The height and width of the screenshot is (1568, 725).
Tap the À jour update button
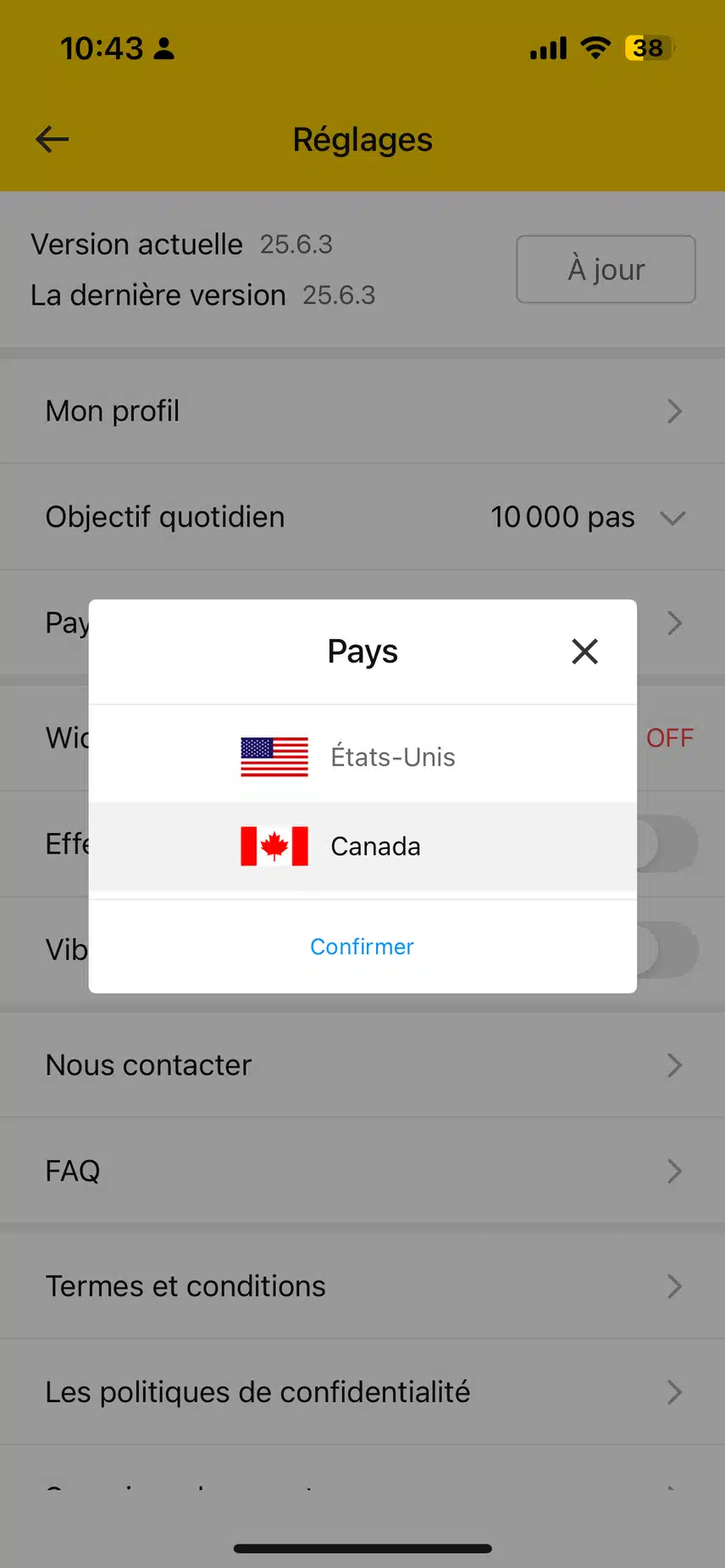[606, 269]
